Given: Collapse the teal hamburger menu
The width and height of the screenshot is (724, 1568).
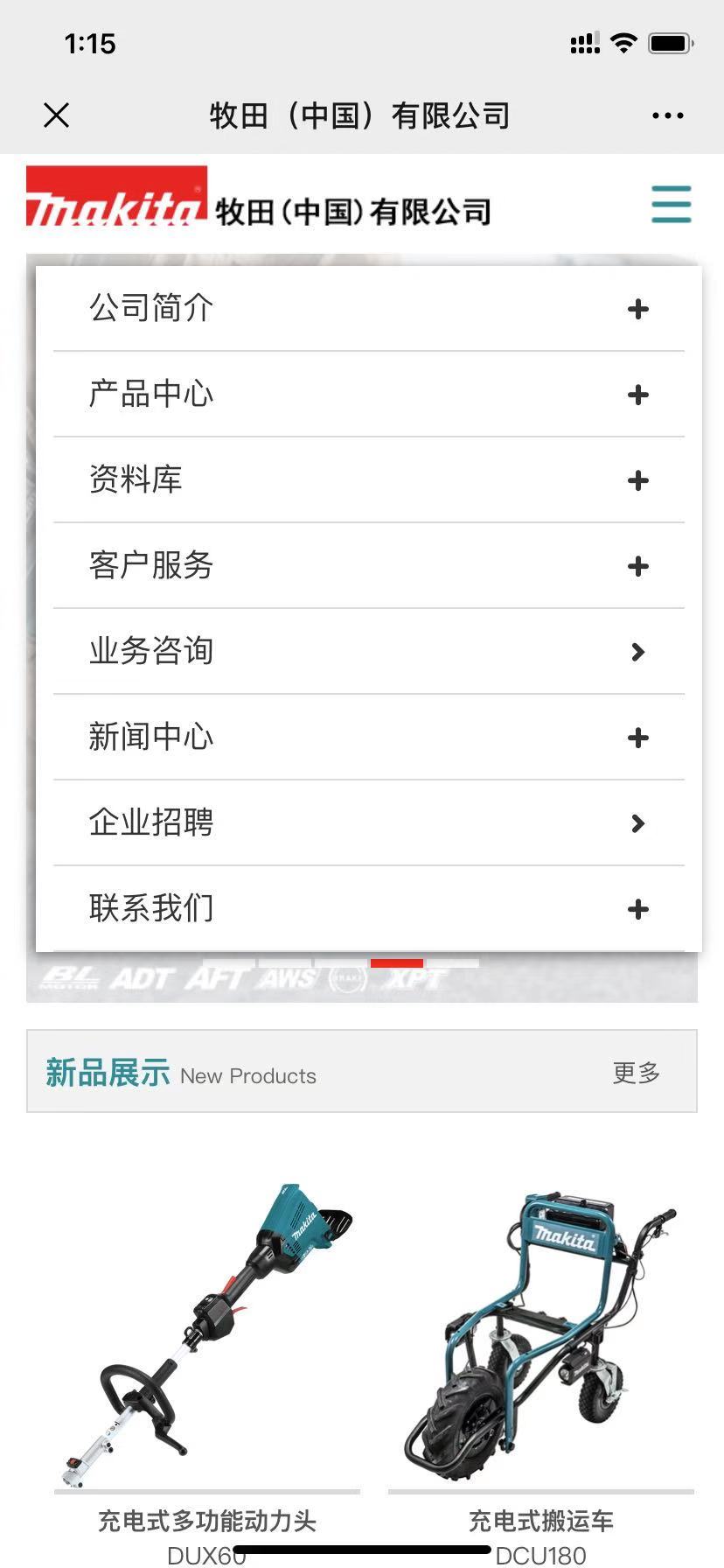Looking at the screenshot, I should (x=671, y=204).
